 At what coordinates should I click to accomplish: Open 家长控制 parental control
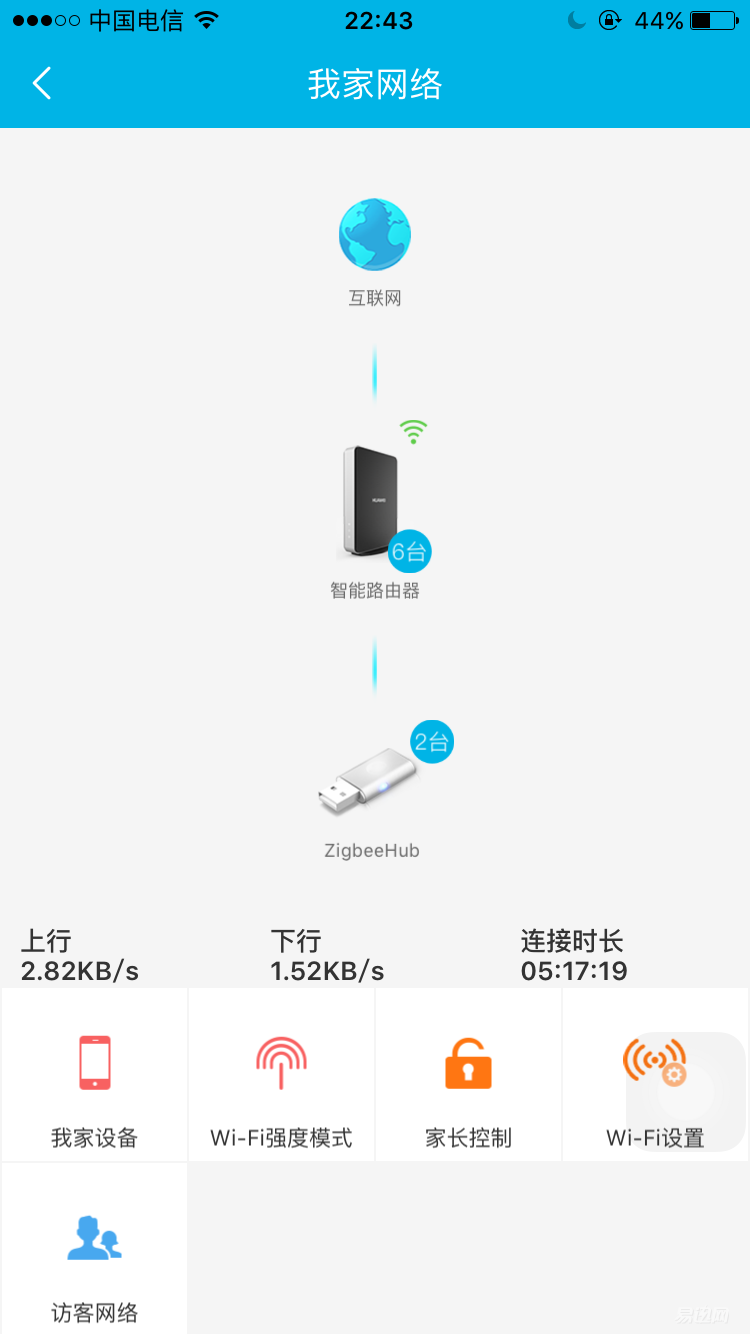468,1075
